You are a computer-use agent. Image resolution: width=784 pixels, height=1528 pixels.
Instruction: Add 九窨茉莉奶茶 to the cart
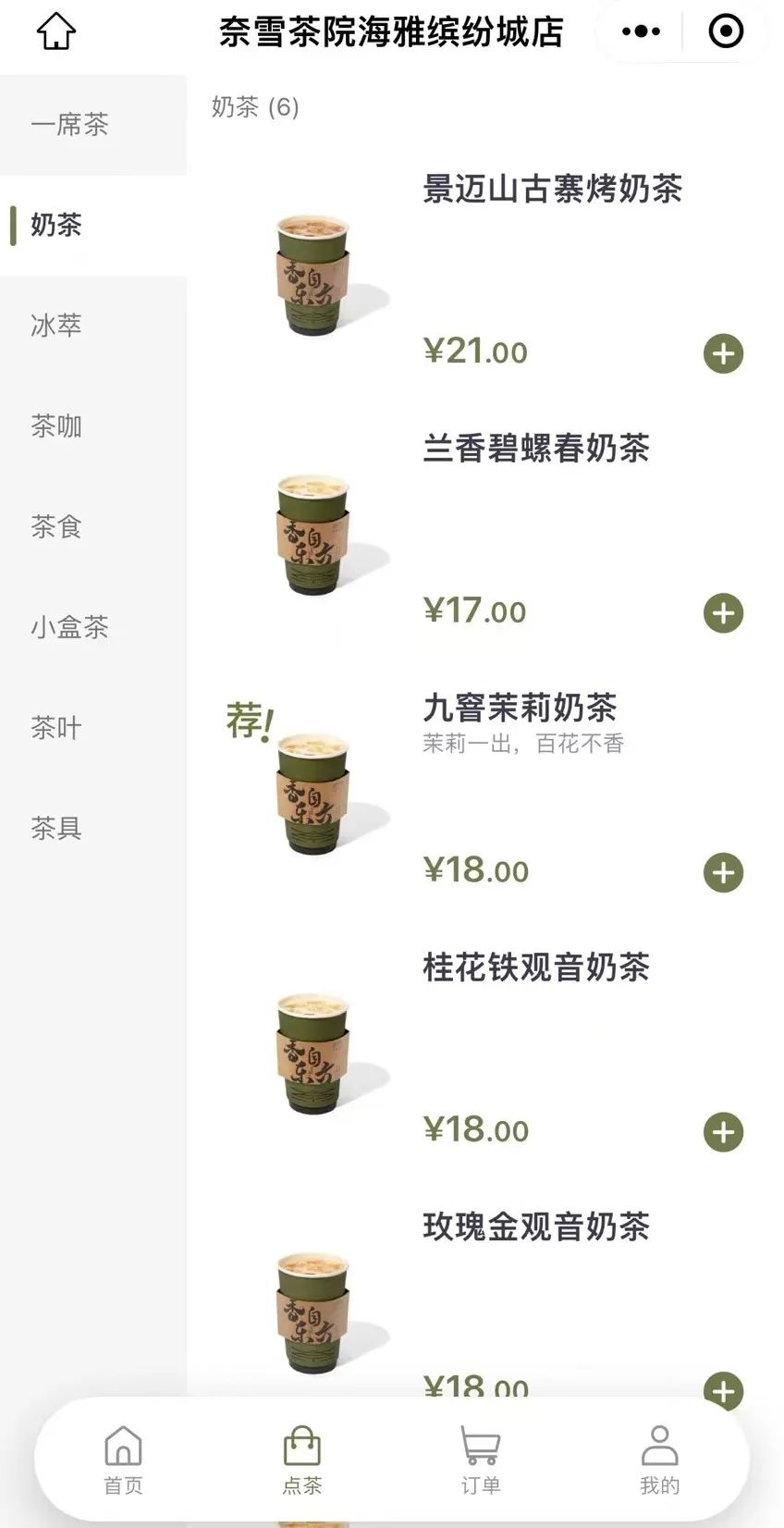(723, 872)
